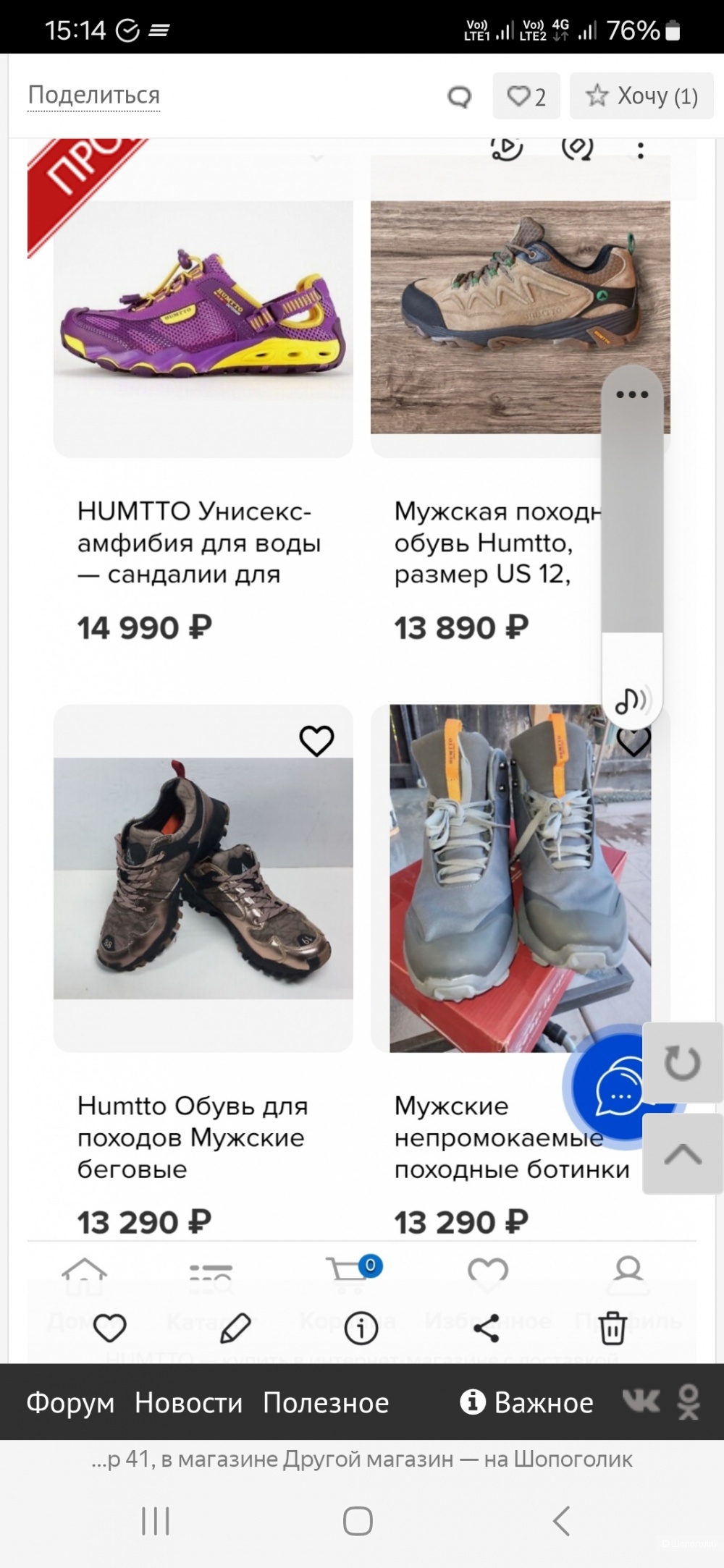Favorite the Humtto running shoes product

coord(316,739)
